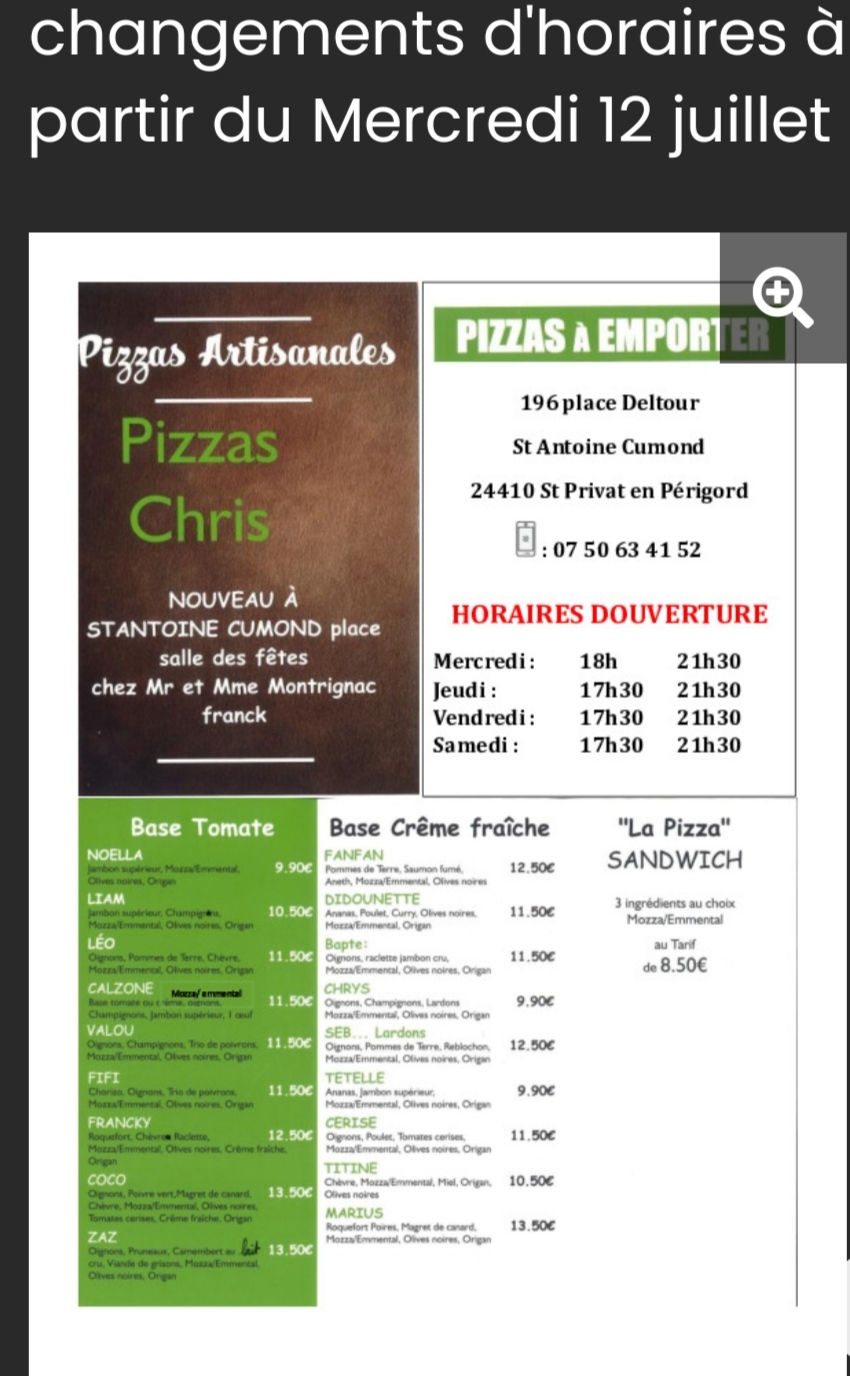Tap the magnifier zoom-in icon
This screenshot has height=1376, width=850.
pos(785,299)
